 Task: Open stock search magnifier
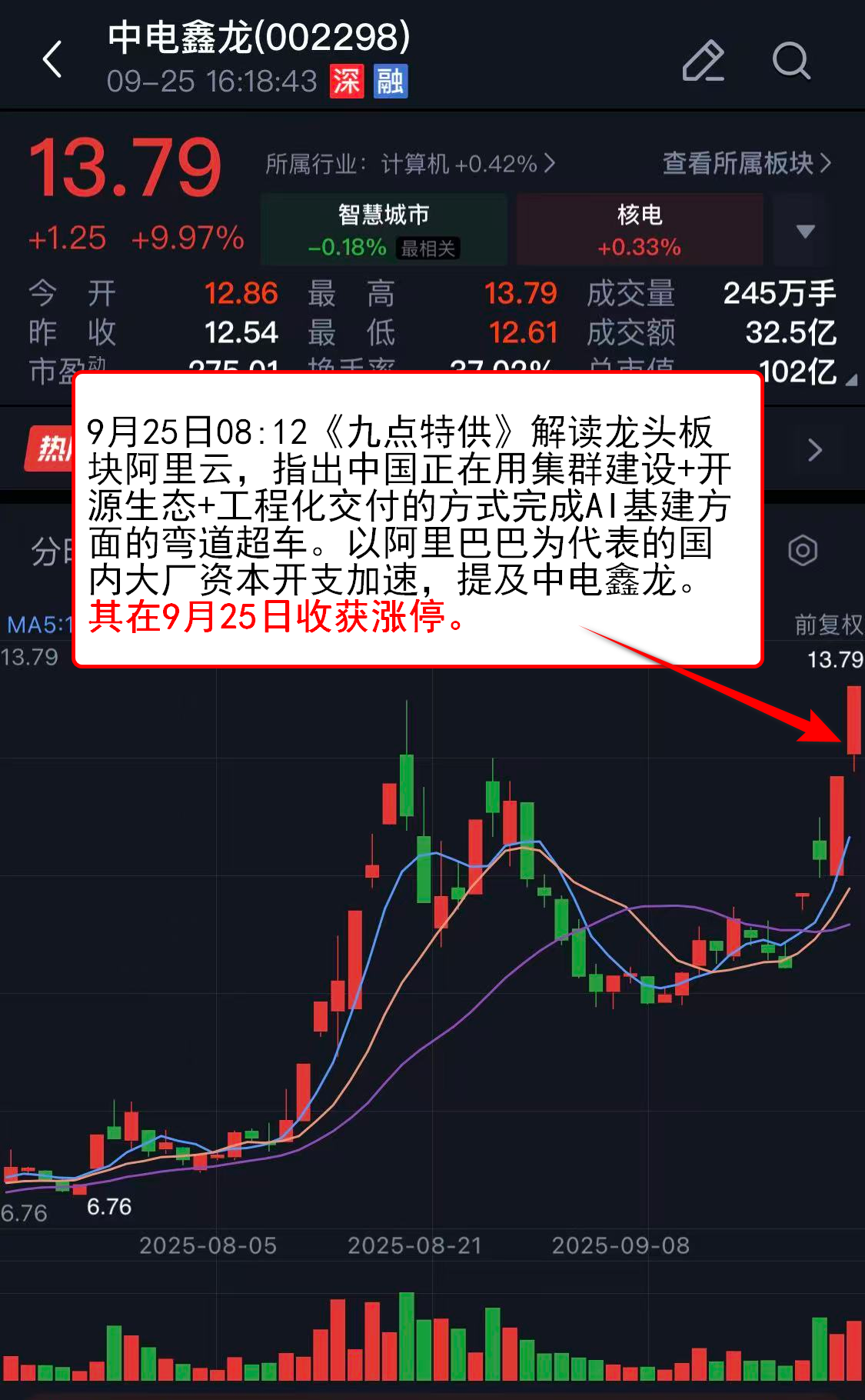pyautogui.click(x=790, y=61)
